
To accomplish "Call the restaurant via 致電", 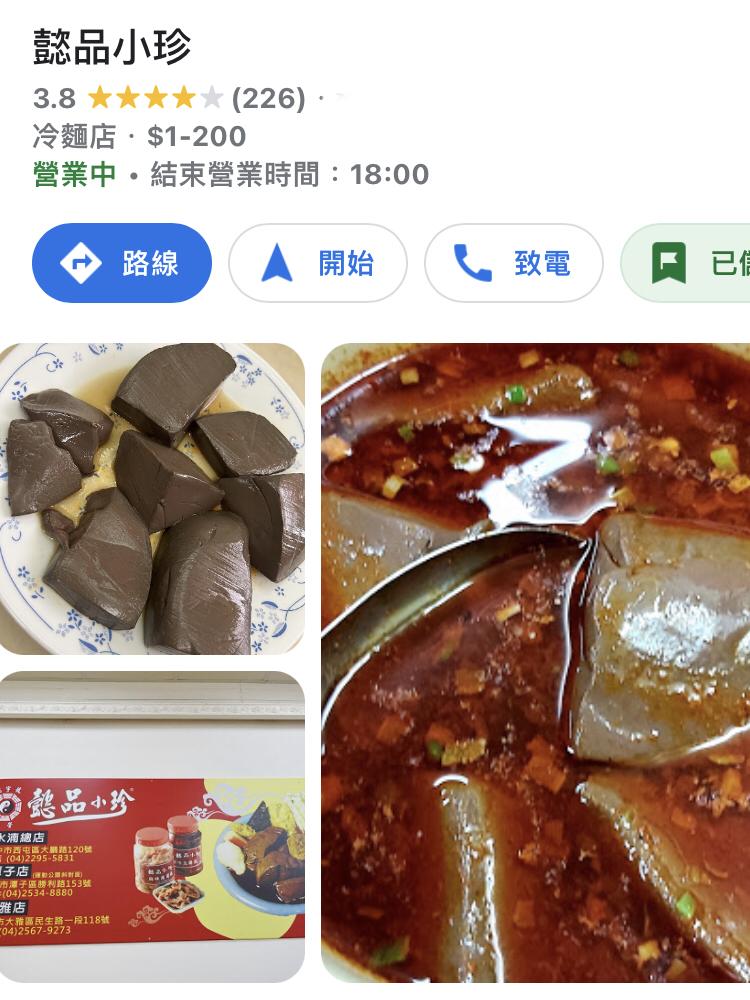I will [x=514, y=263].
